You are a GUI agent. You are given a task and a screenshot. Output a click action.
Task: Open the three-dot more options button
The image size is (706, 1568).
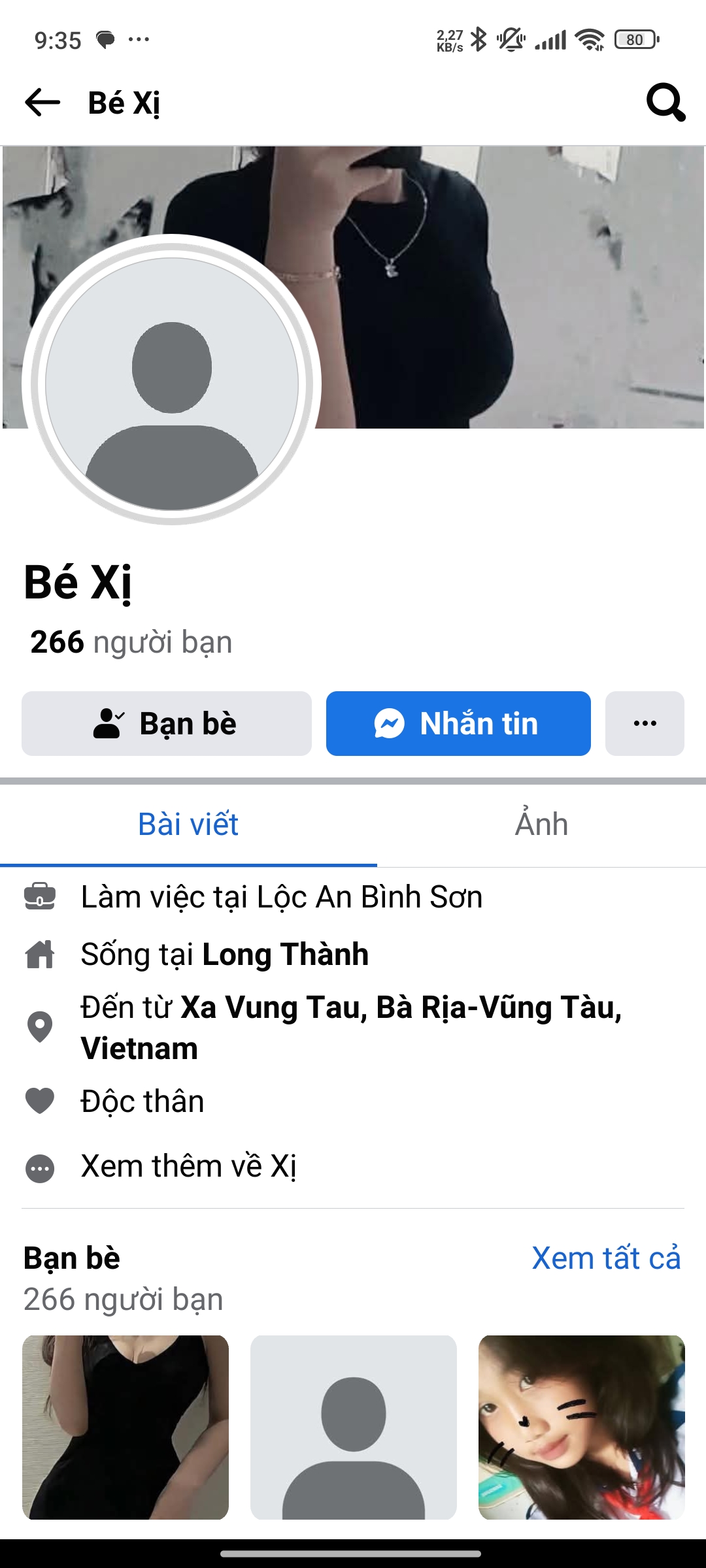coord(645,723)
